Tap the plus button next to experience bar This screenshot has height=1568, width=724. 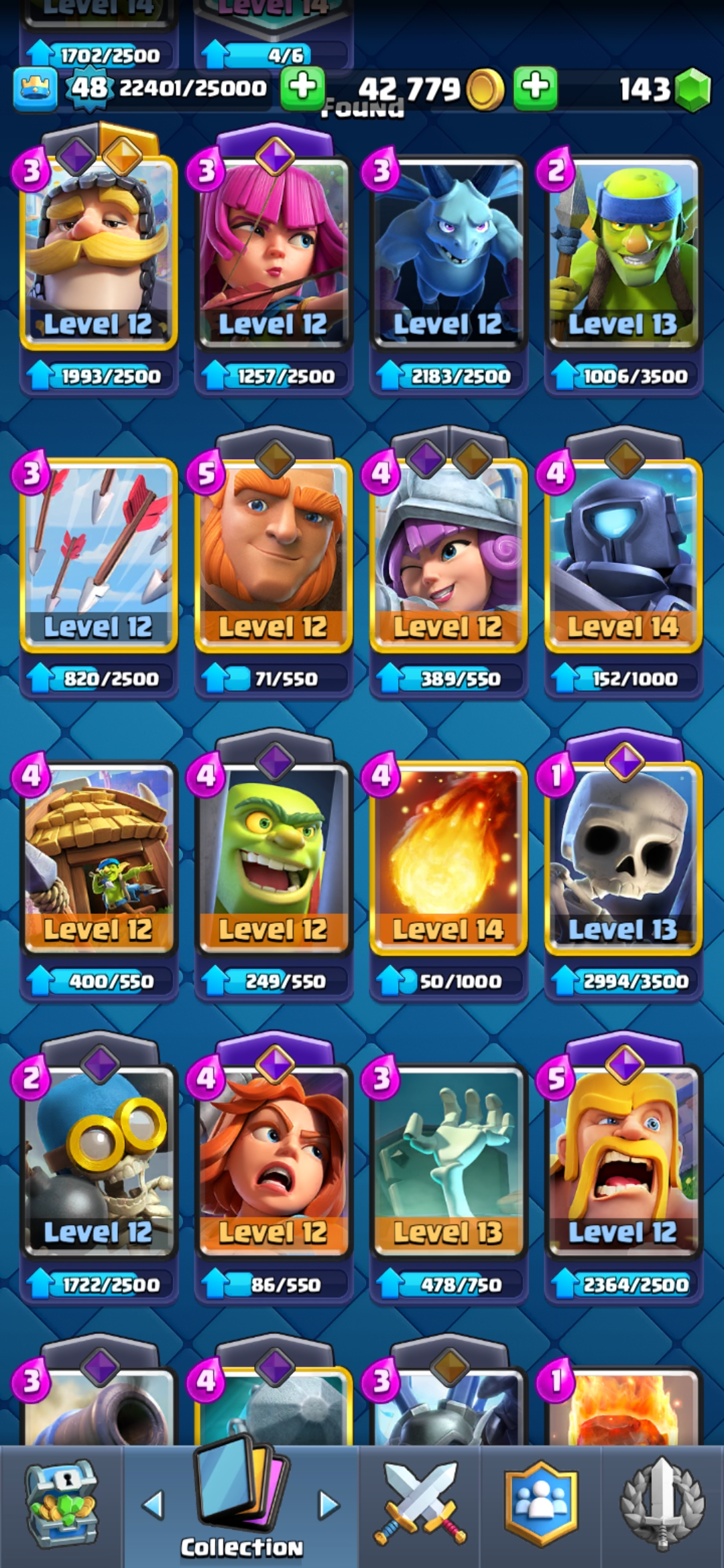(x=302, y=87)
